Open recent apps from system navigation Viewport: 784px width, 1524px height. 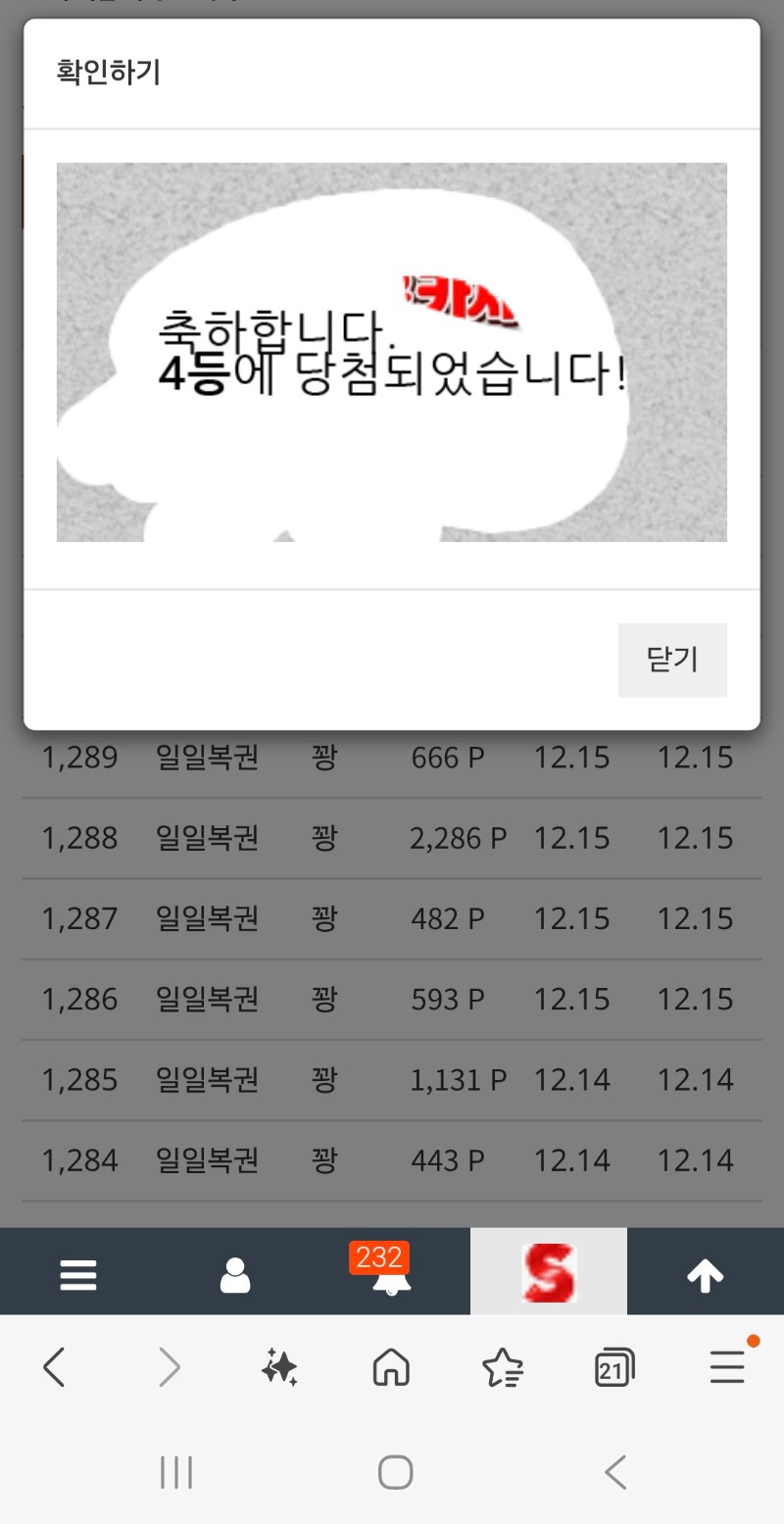pyautogui.click(x=176, y=1472)
